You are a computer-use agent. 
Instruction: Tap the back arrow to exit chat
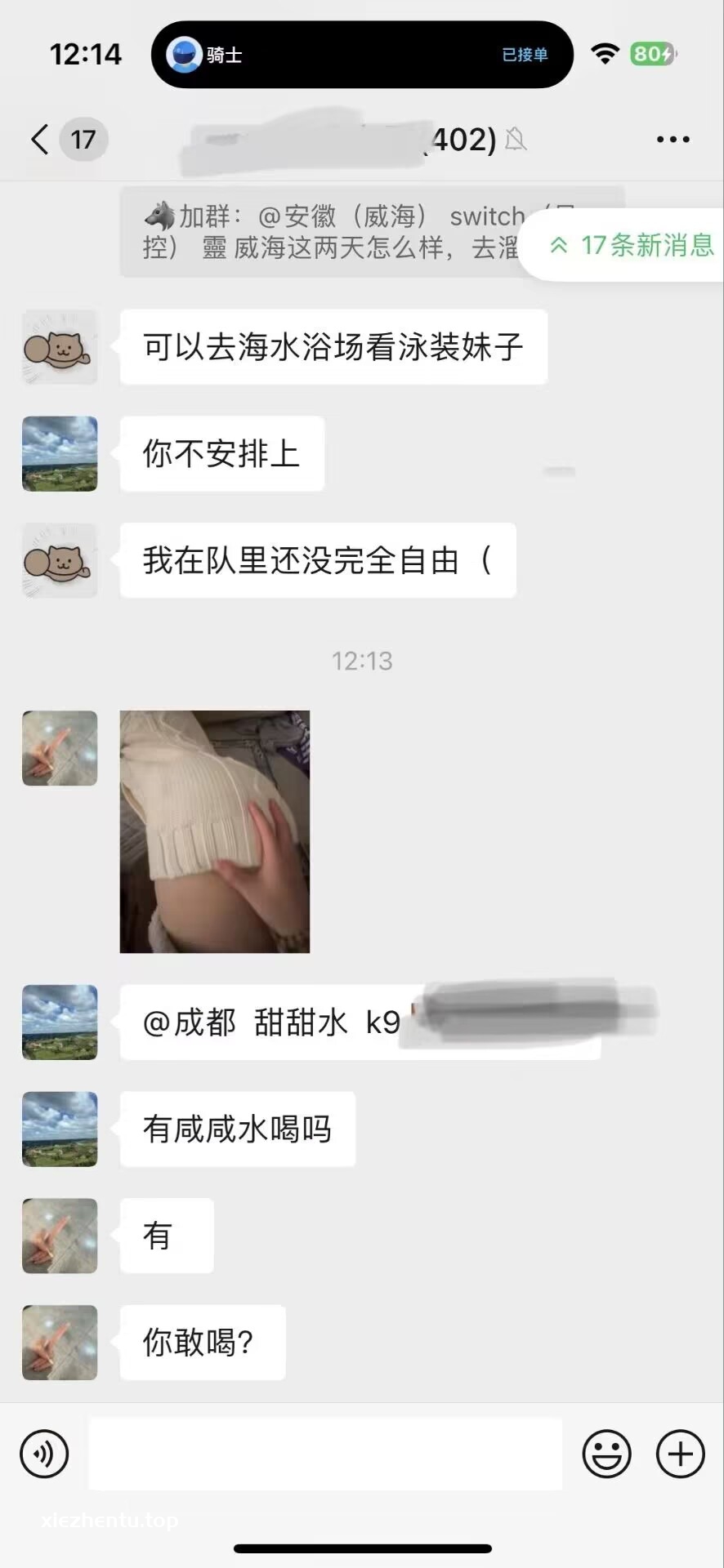(x=38, y=139)
